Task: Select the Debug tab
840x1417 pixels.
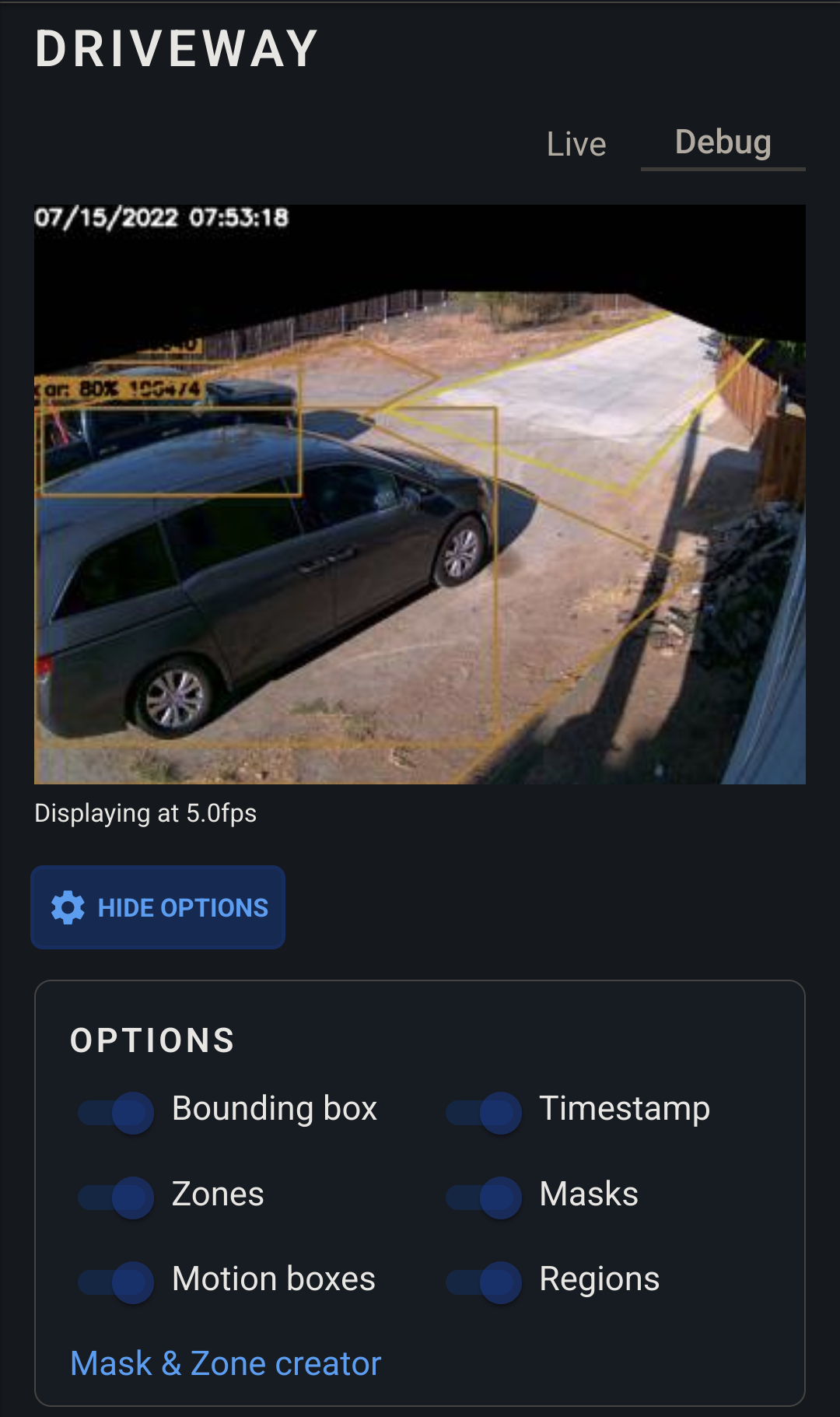Action: point(723,142)
